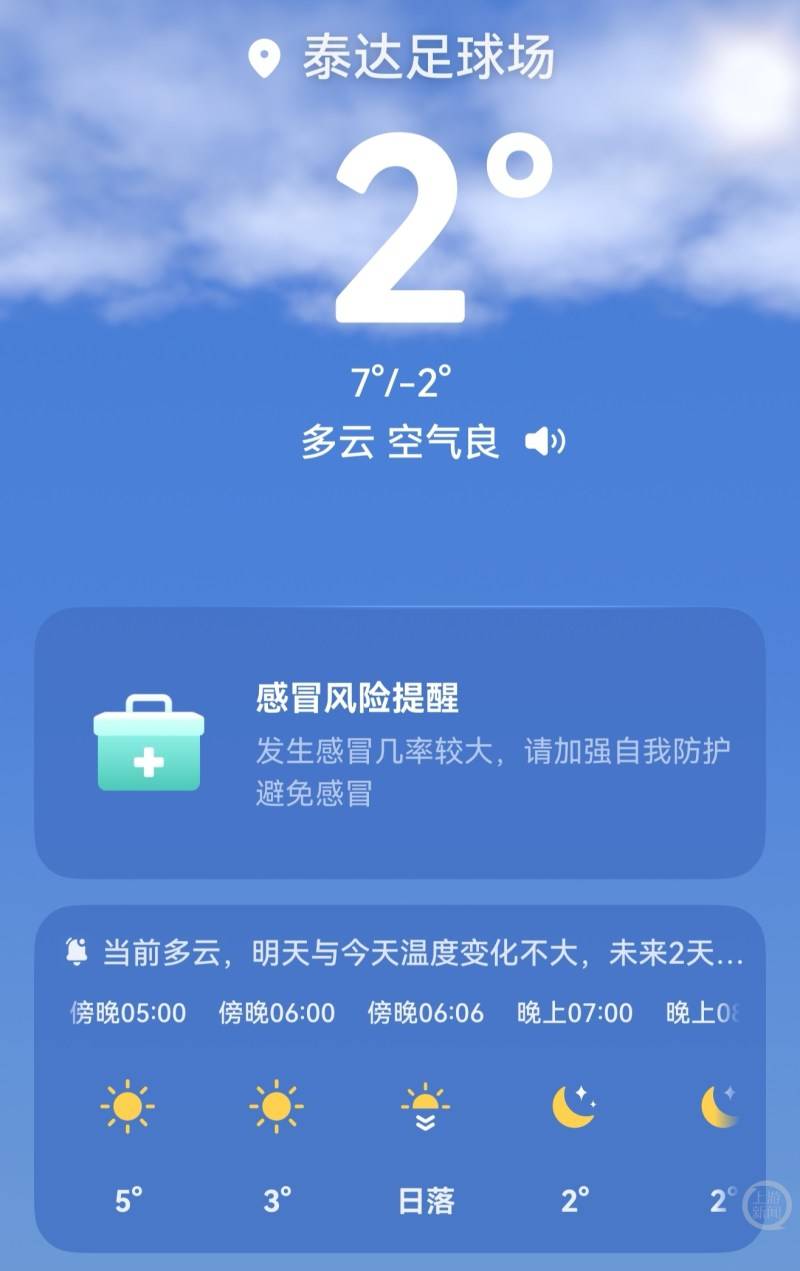This screenshot has width=800, height=1271.
Task: Open the 感冒风险提醒 health card
Action: 400,743
